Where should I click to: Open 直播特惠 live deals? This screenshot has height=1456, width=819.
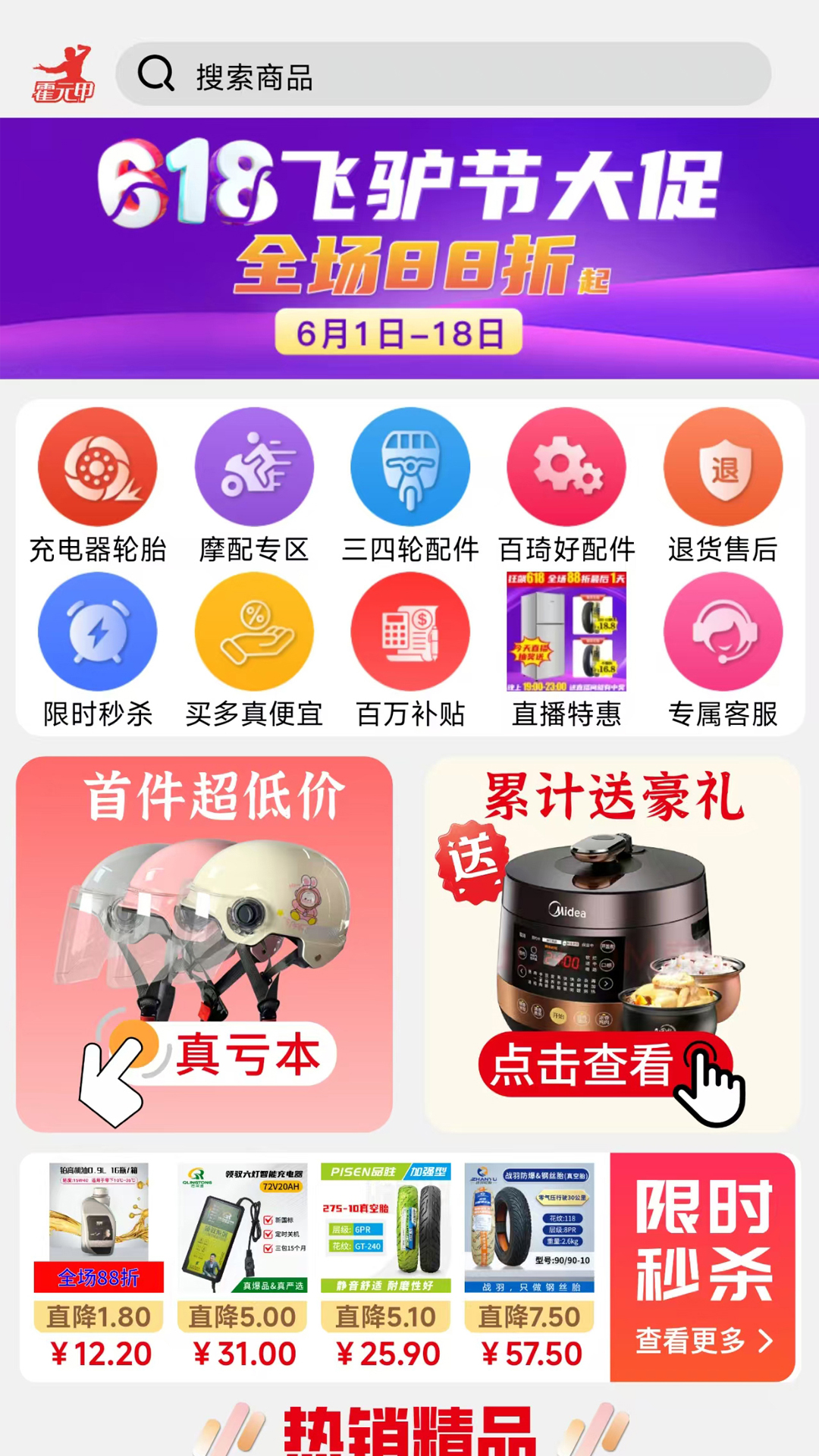(x=566, y=651)
